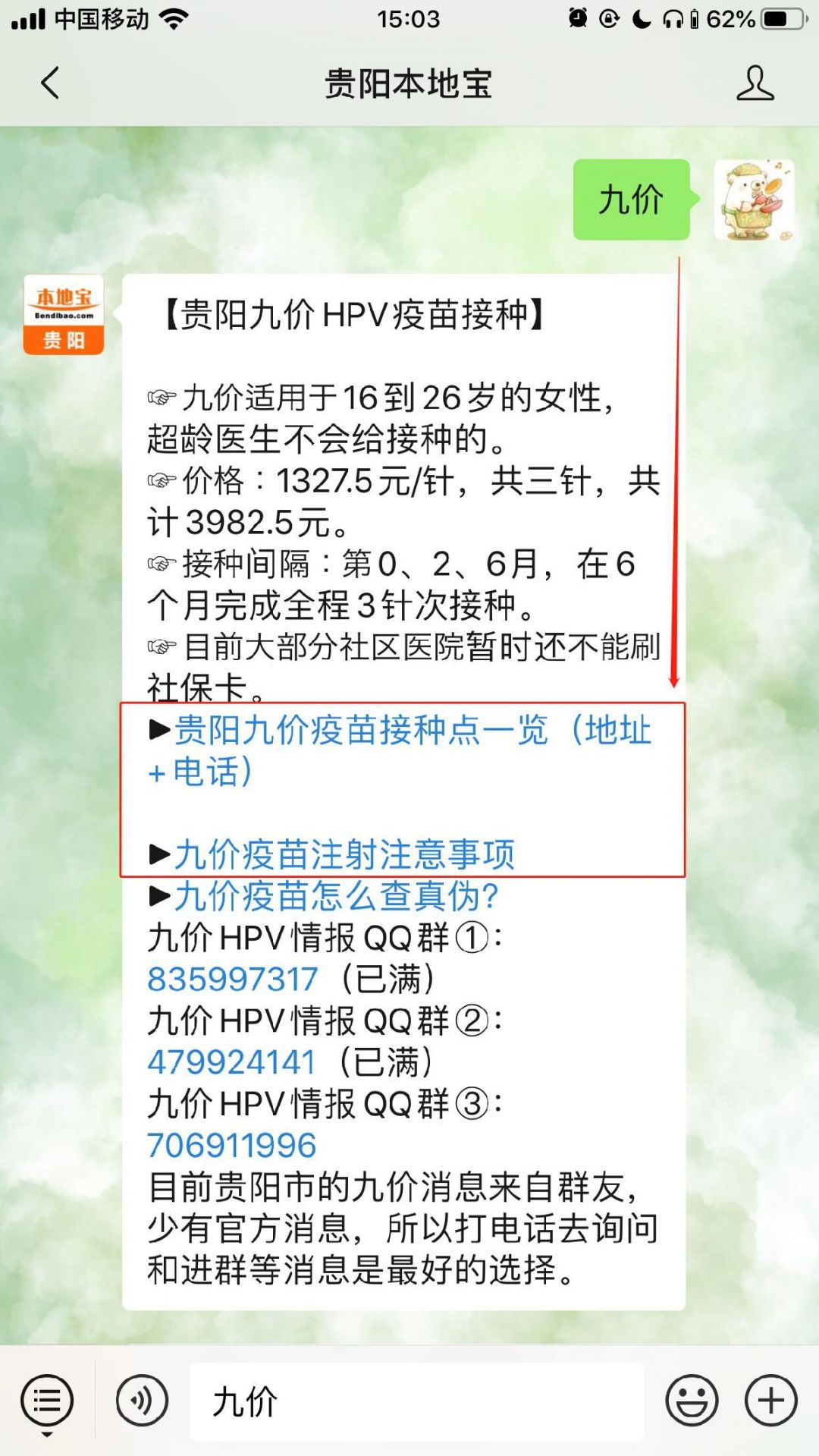Open the emoji picker
This screenshot has width=819, height=1456.
point(692,1401)
